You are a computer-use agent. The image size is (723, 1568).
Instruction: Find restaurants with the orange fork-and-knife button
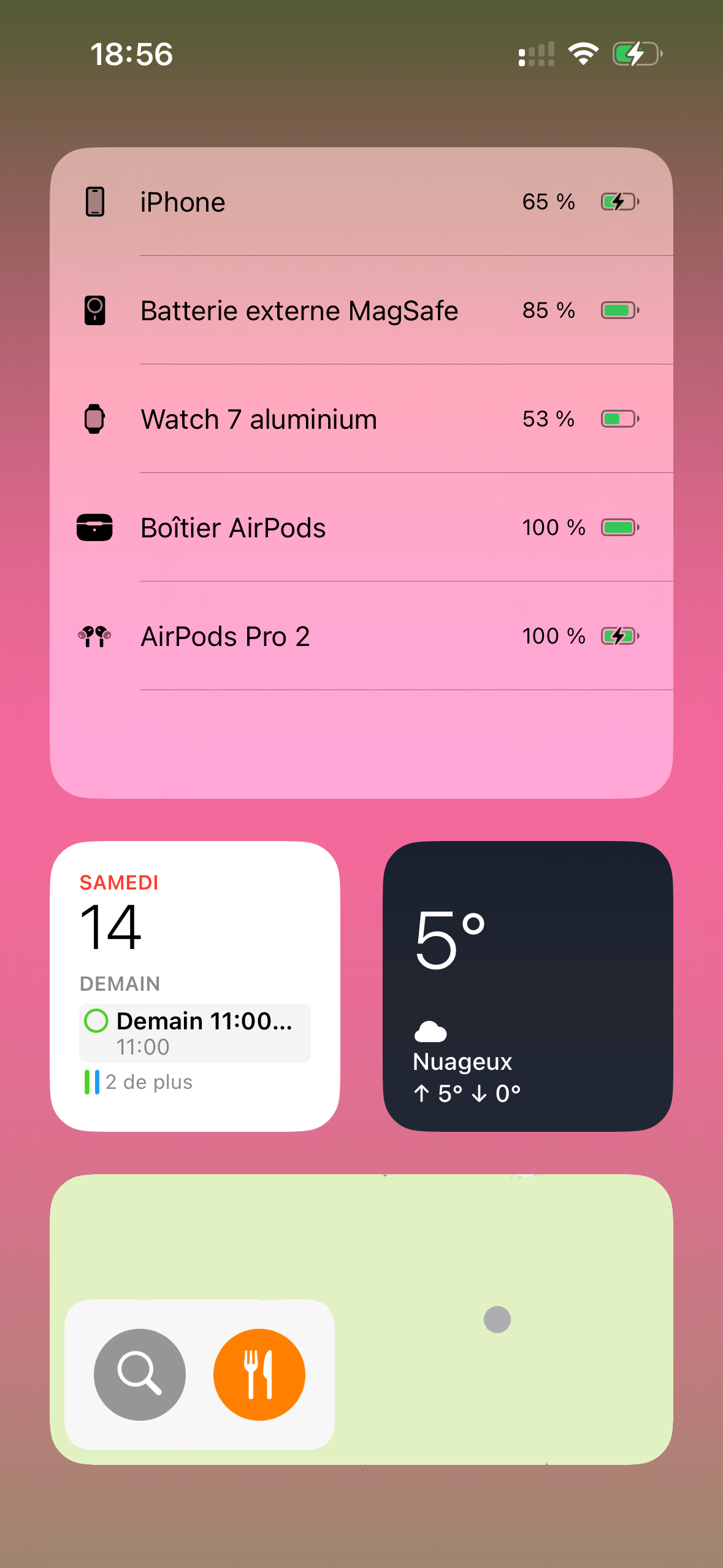click(259, 1374)
